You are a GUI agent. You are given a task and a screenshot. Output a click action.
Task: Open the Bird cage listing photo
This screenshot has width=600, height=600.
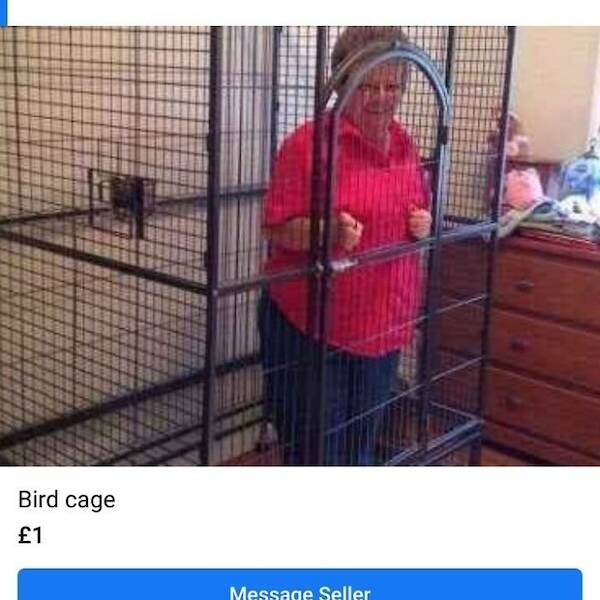[300, 246]
